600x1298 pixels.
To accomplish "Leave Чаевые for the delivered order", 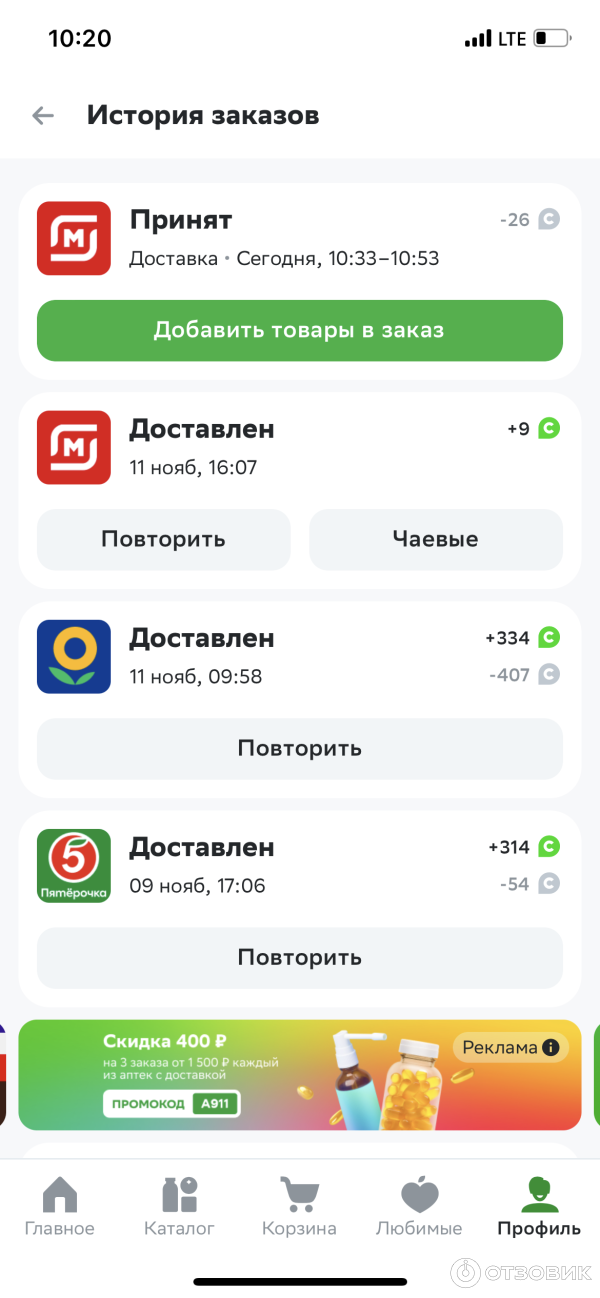I will coord(435,540).
